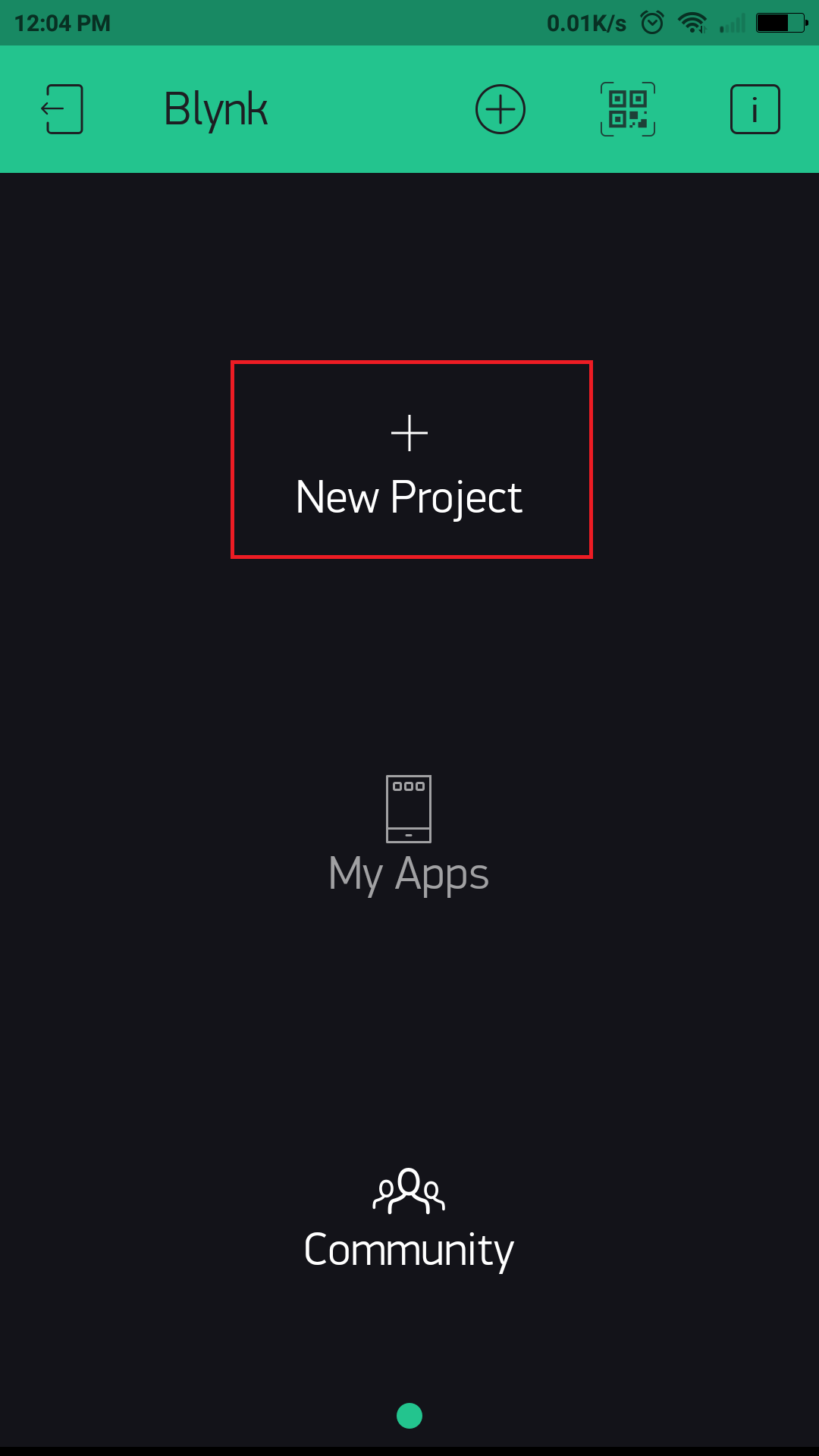Tap the plus sign inside the New Project card

point(409,432)
